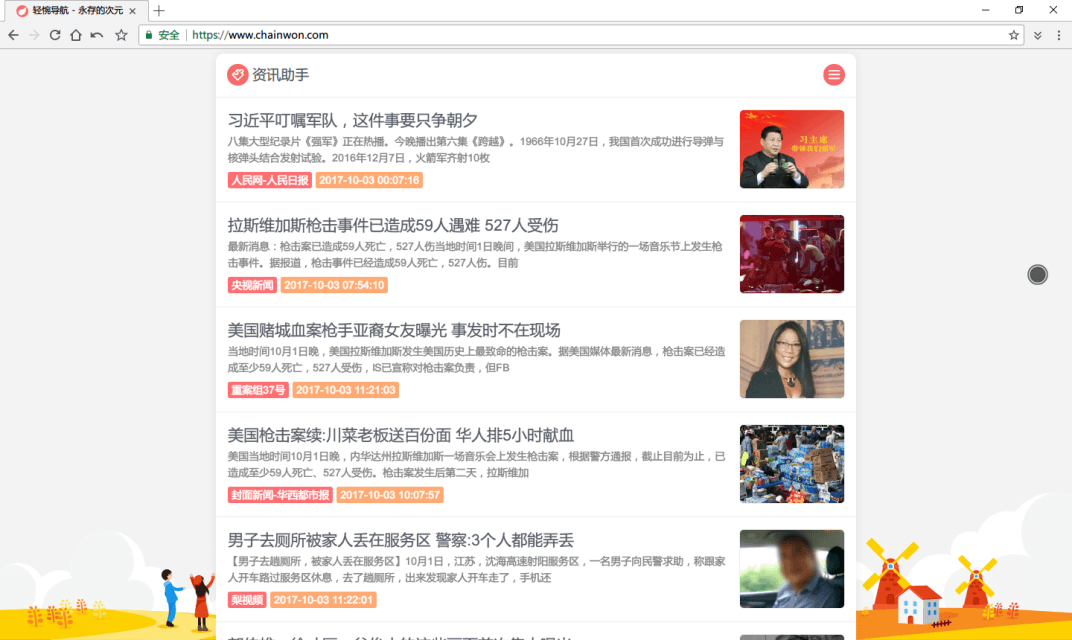Tap the 重案组37号 source tag
The image size is (1072, 640).
pyautogui.click(x=258, y=391)
